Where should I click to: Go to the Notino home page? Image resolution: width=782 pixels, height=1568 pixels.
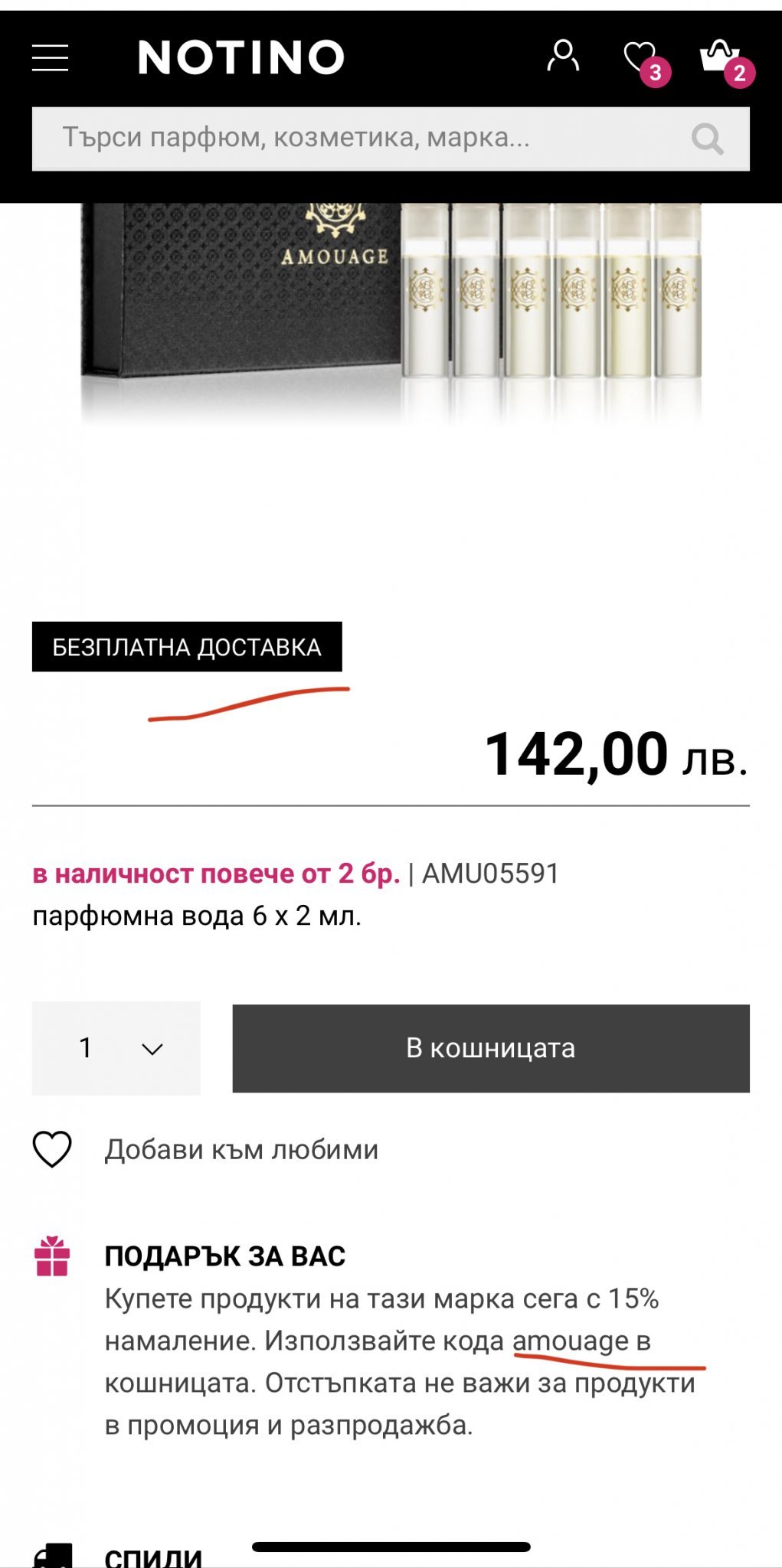[x=241, y=58]
